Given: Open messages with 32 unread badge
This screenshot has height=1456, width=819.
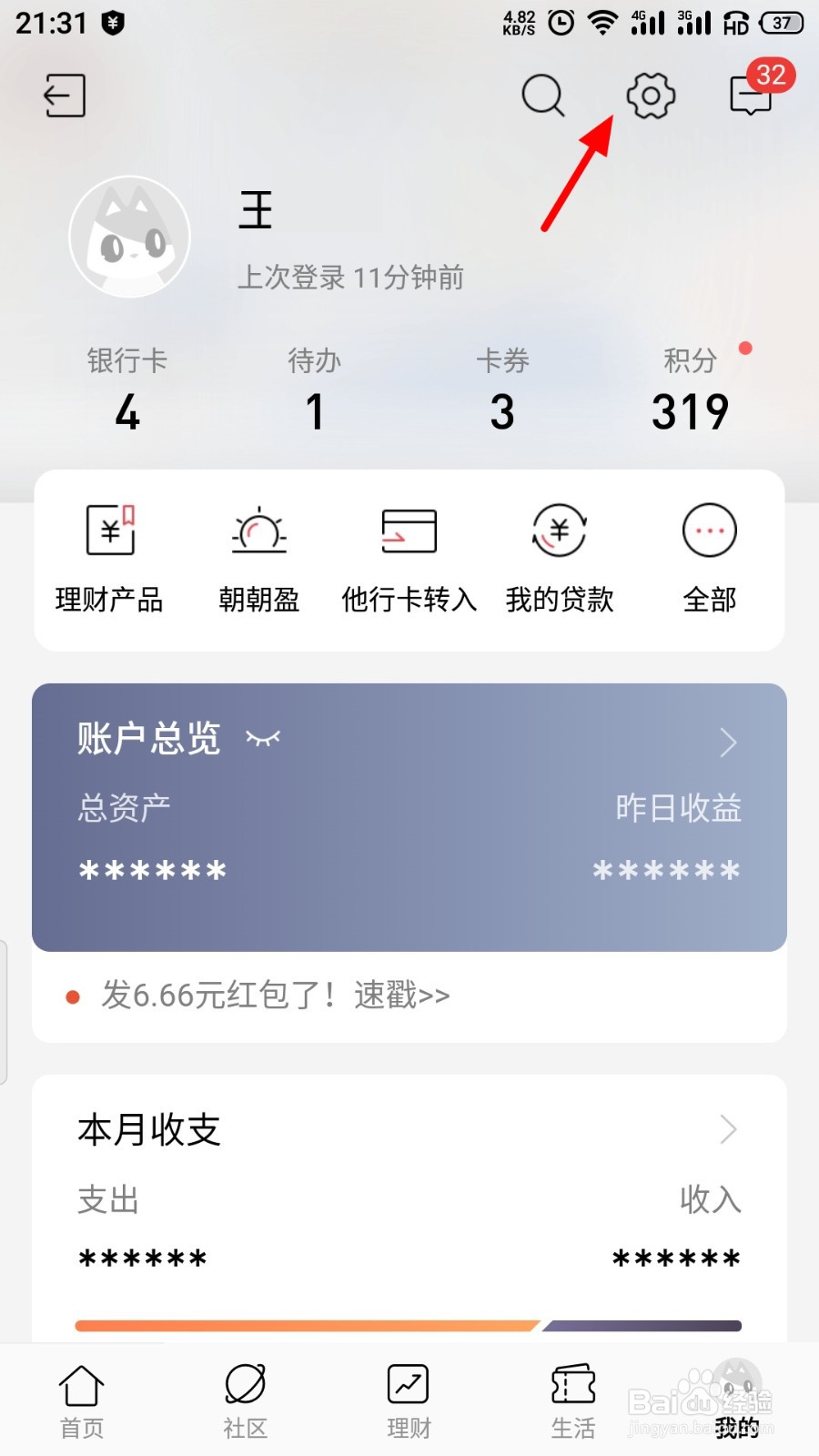Looking at the screenshot, I should tap(752, 95).
